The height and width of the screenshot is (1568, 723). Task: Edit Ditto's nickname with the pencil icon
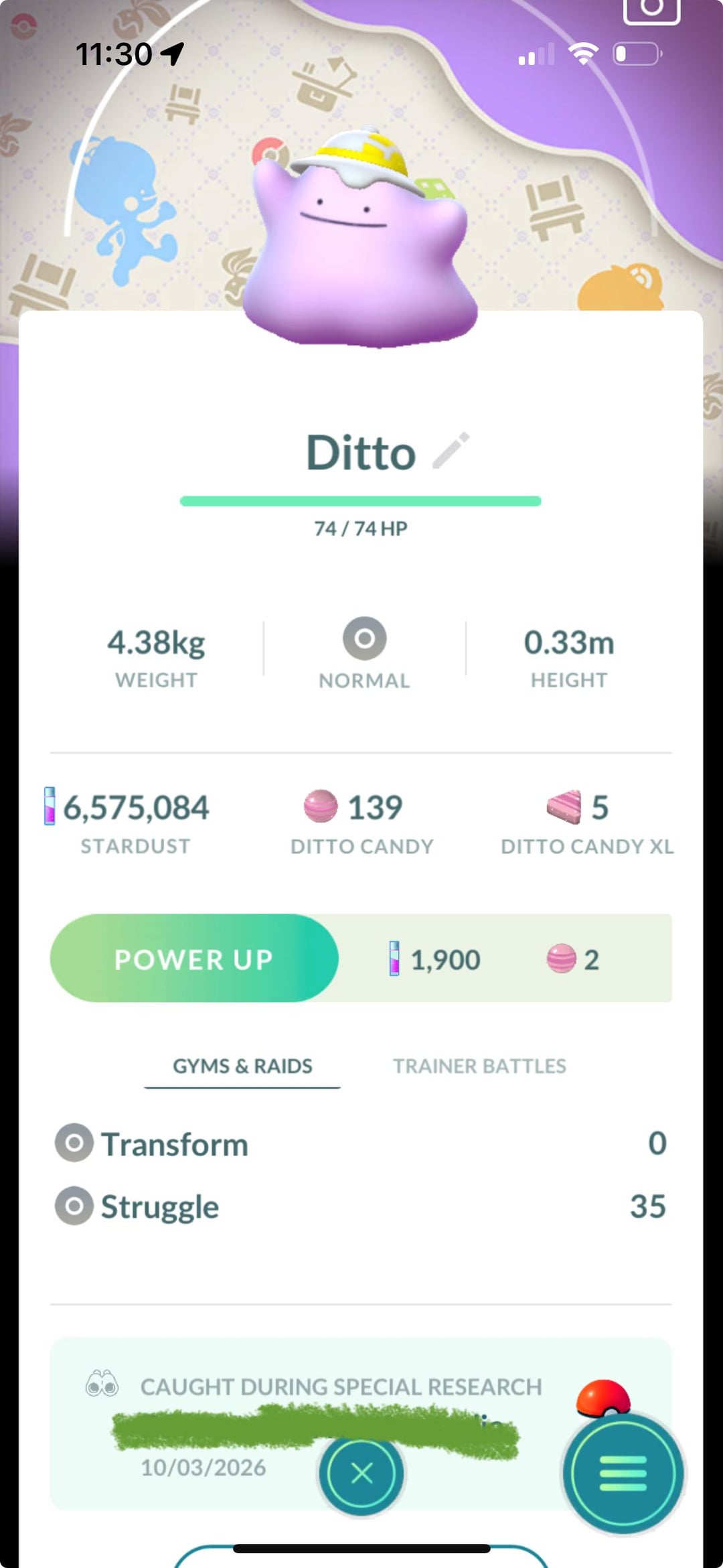point(451,451)
